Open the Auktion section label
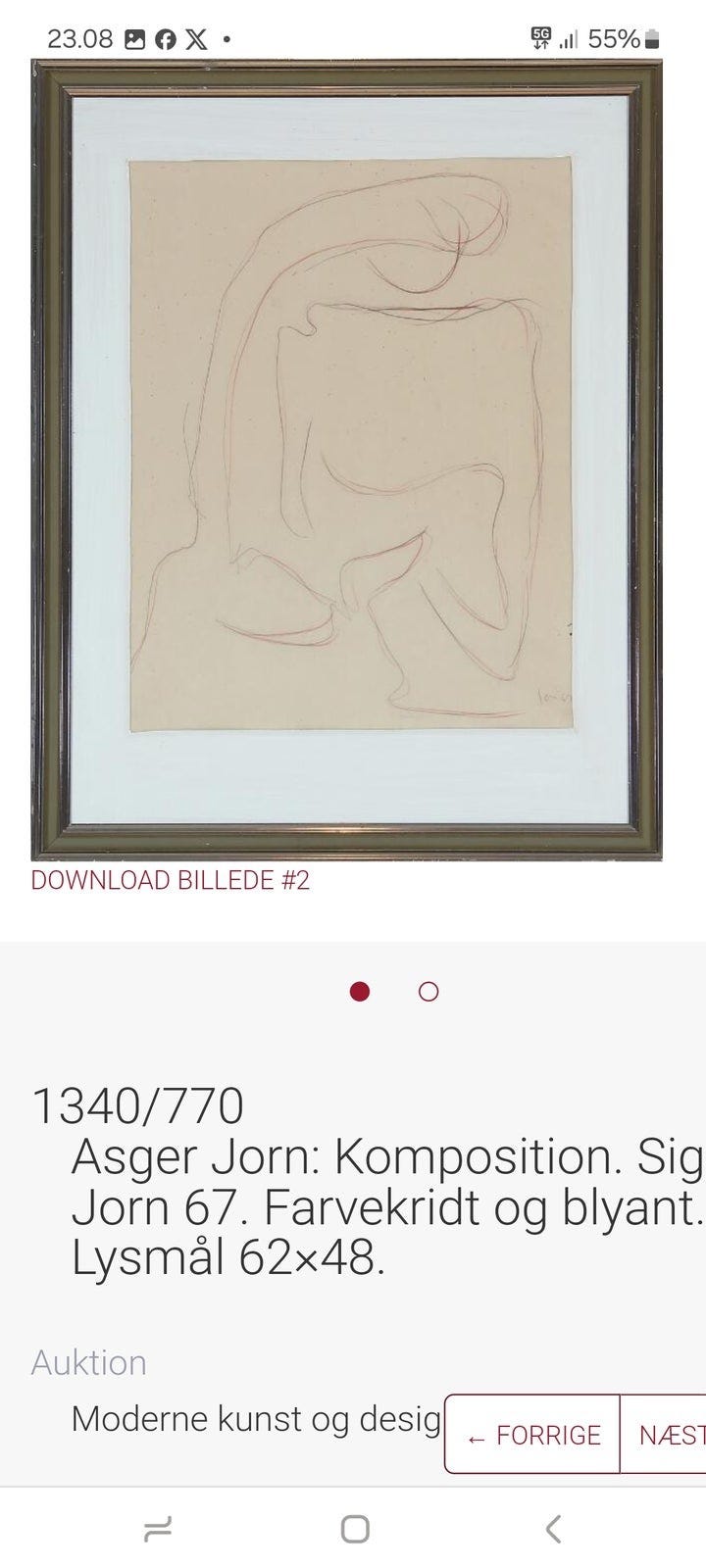This screenshot has height=1568, width=706. (88, 1362)
